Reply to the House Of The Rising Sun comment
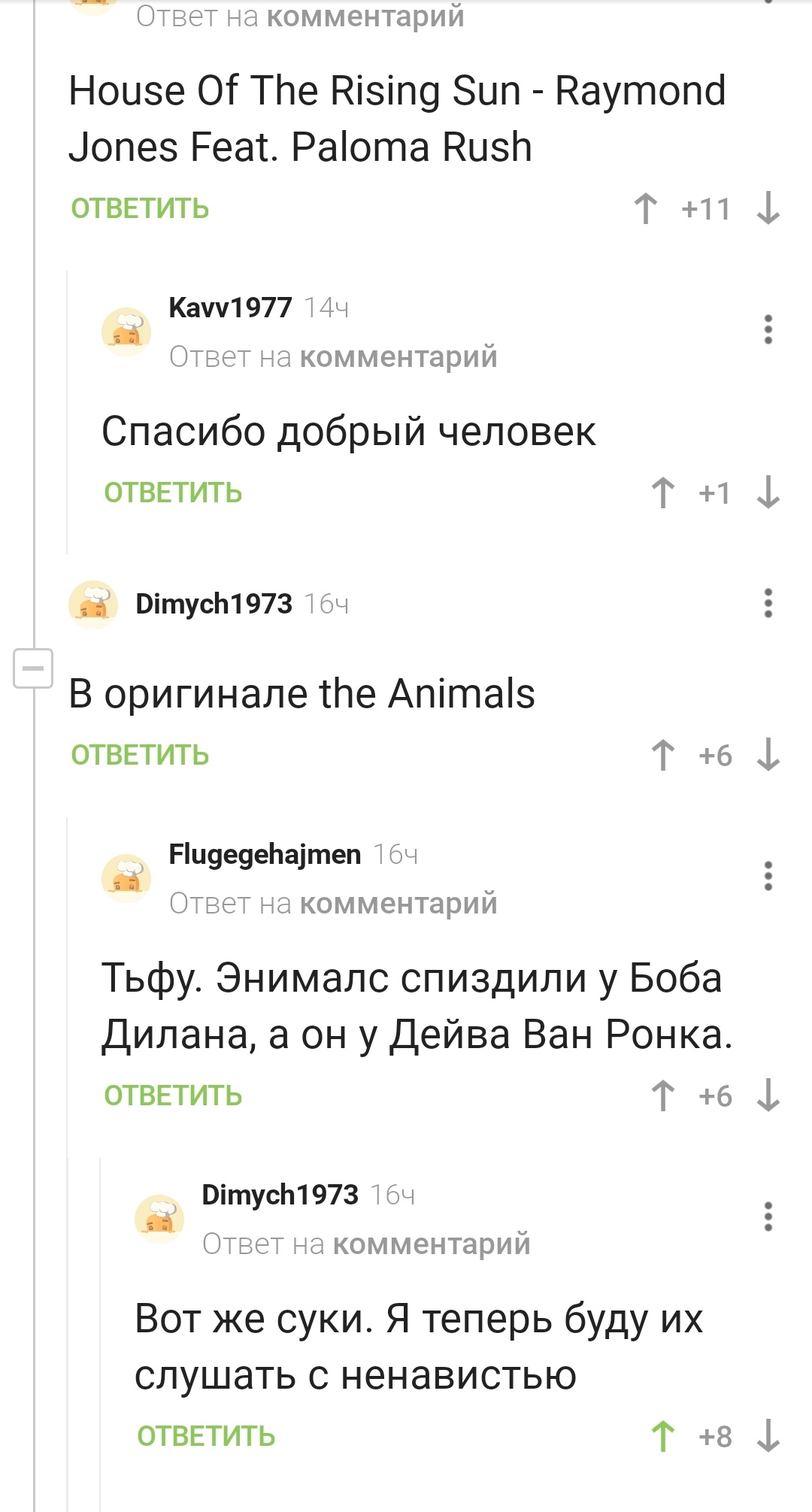812x1512 pixels. click(x=140, y=208)
